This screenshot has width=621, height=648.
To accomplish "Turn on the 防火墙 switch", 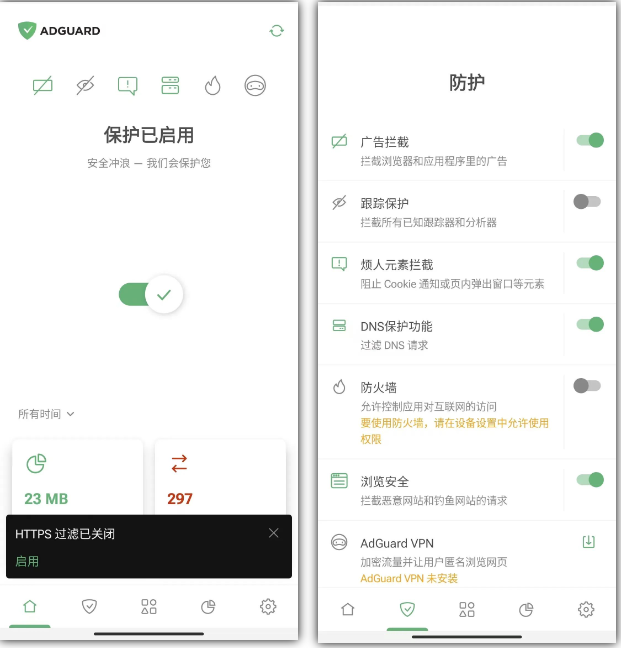I will point(587,385).
